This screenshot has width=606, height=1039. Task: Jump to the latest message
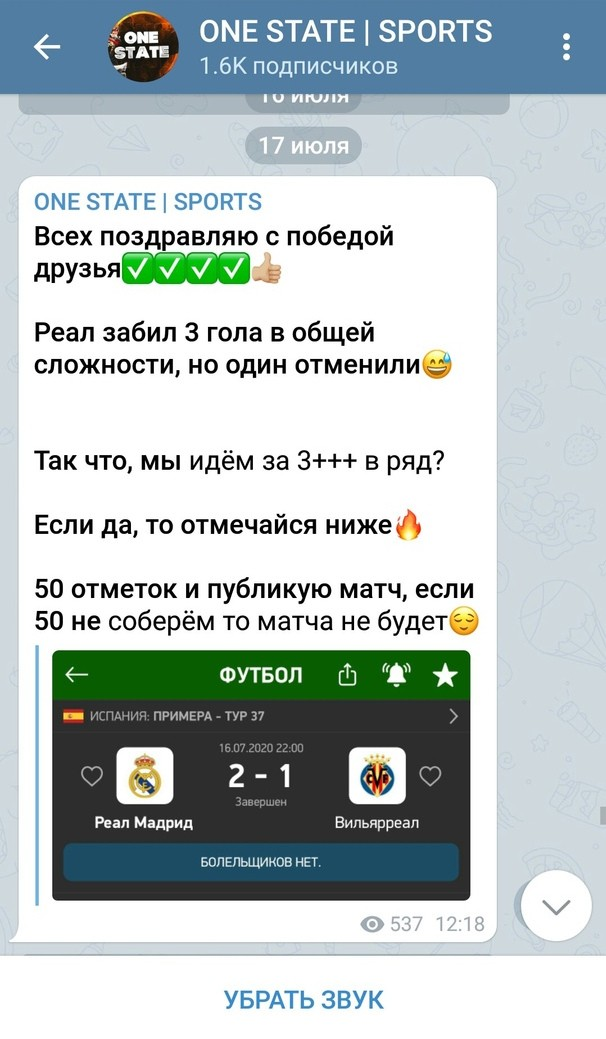pos(556,906)
